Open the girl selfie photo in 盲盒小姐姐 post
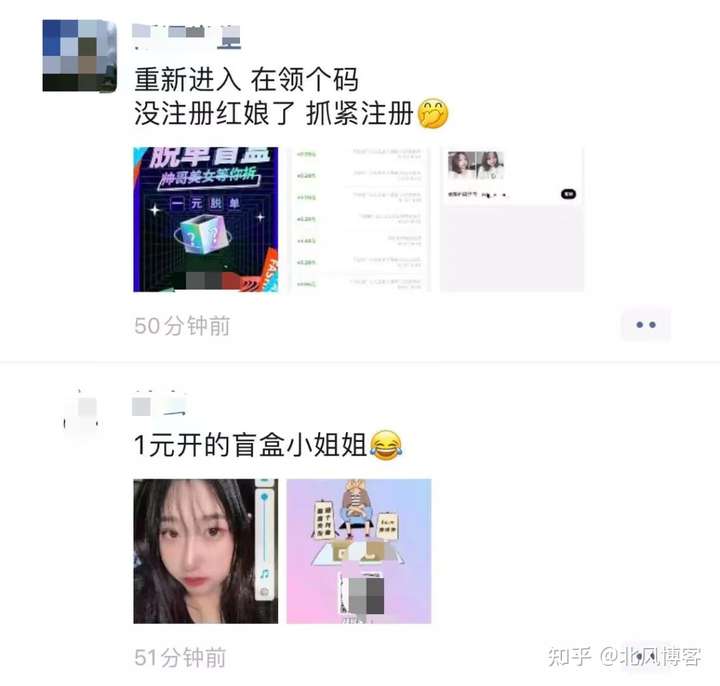This screenshot has height=686, width=720. [205, 551]
